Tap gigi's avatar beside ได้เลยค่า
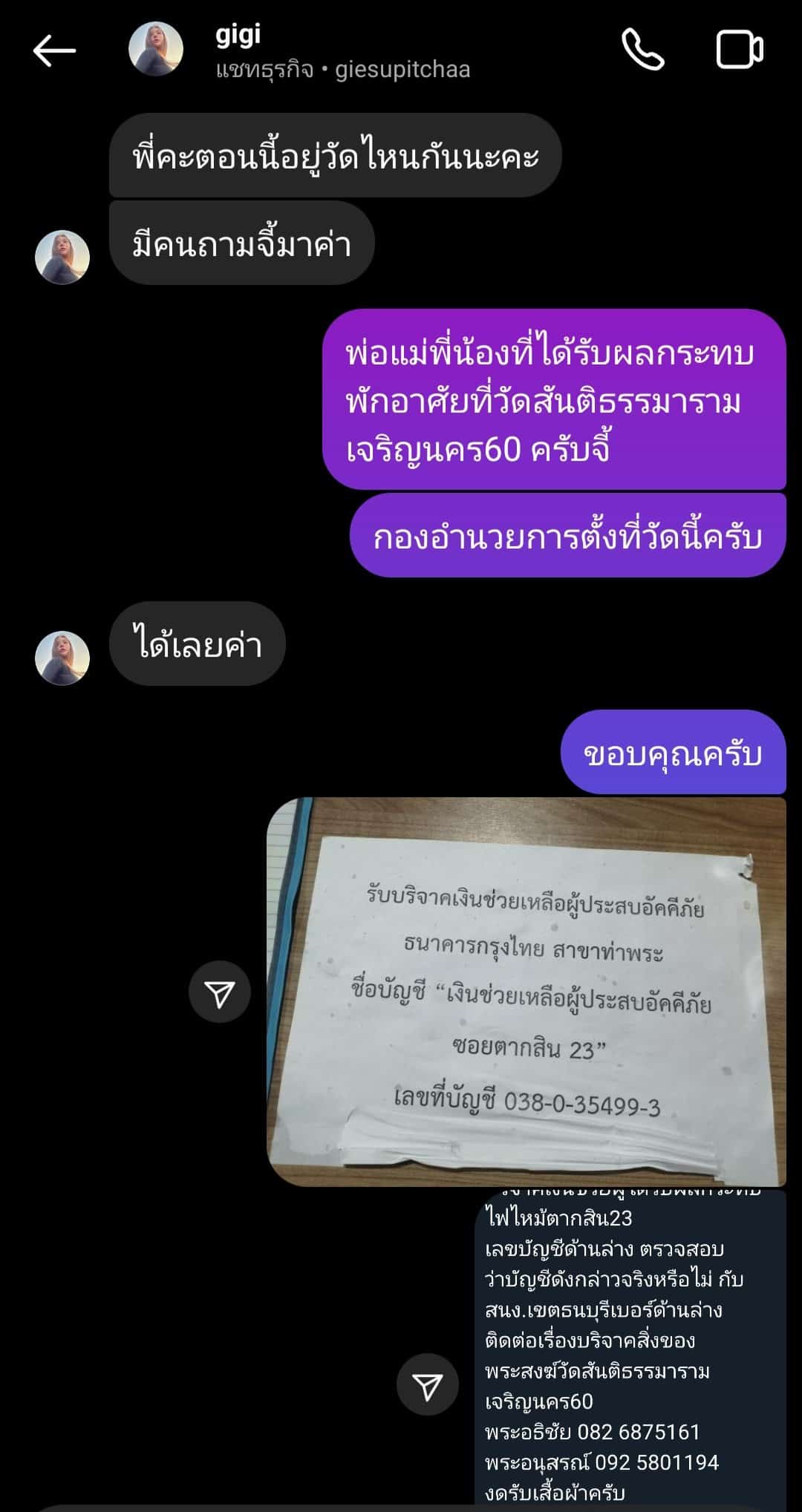The width and height of the screenshot is (802, 1512). pyautogui.click(x=62, y=658)
